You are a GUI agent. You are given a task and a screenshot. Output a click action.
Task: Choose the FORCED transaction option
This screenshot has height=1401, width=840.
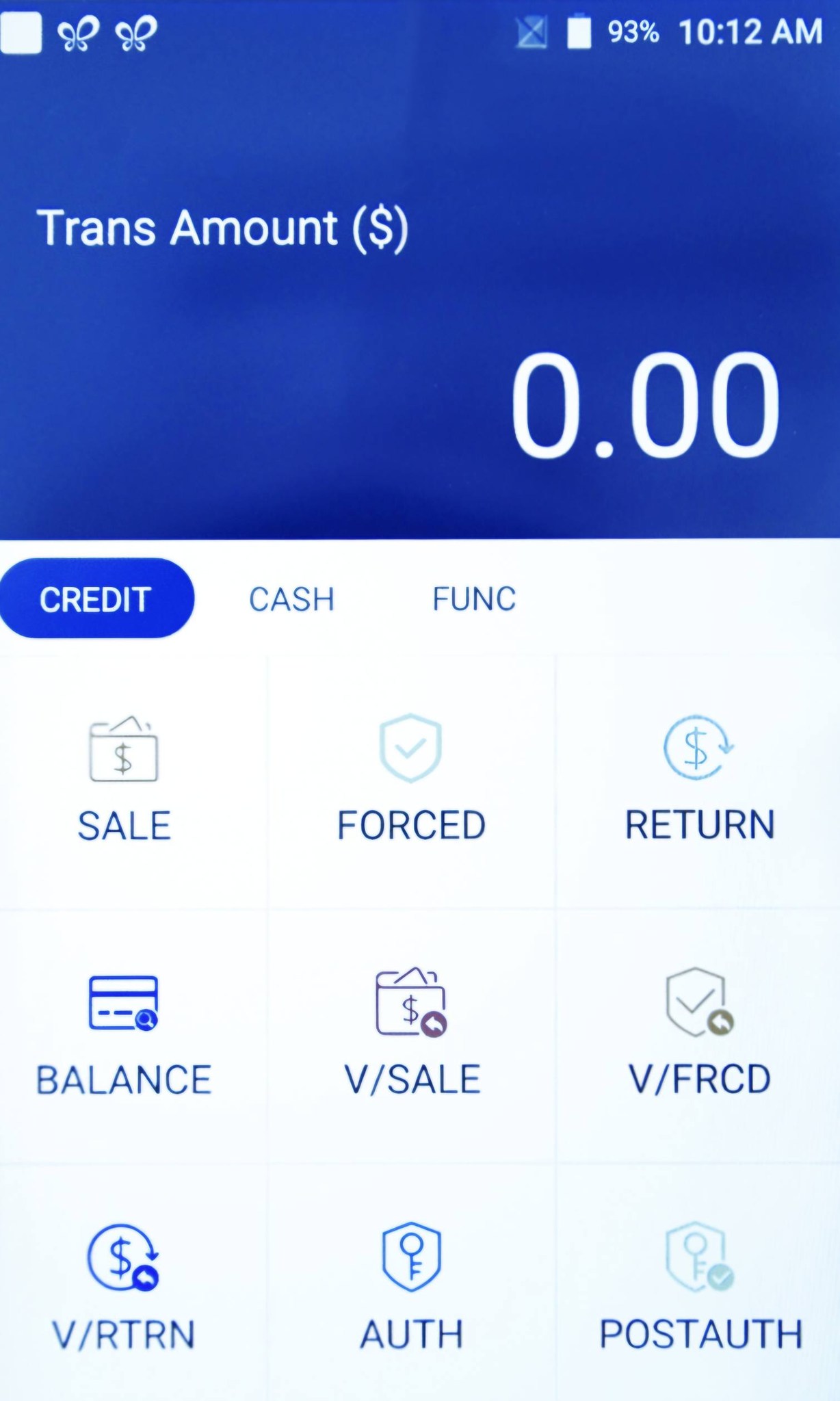[411, 780]
